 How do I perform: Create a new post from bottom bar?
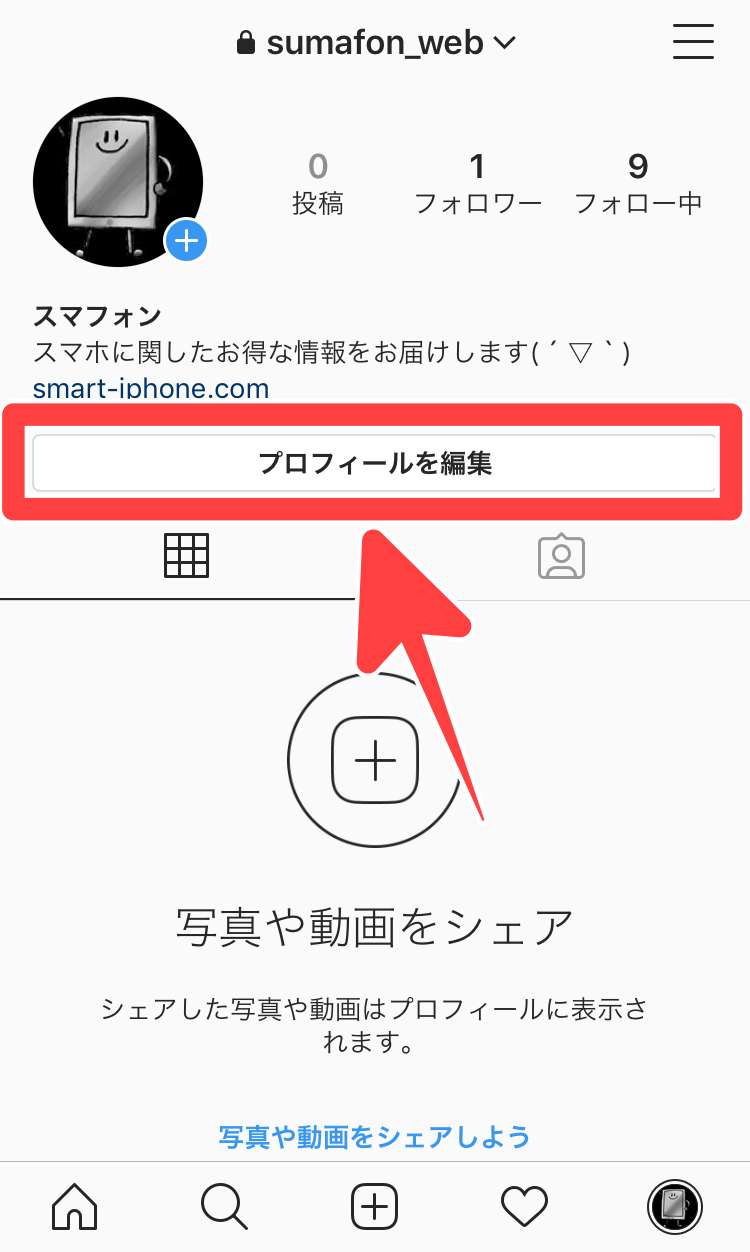pos(375,1207)
